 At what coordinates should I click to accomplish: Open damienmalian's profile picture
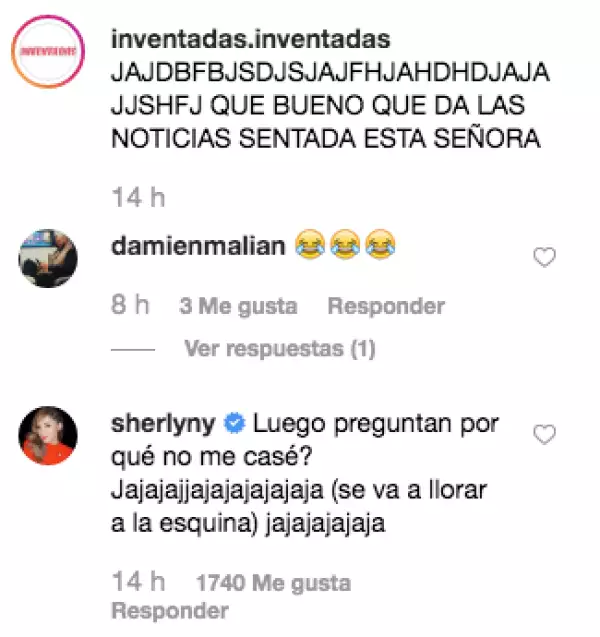(x=52, y=263)
